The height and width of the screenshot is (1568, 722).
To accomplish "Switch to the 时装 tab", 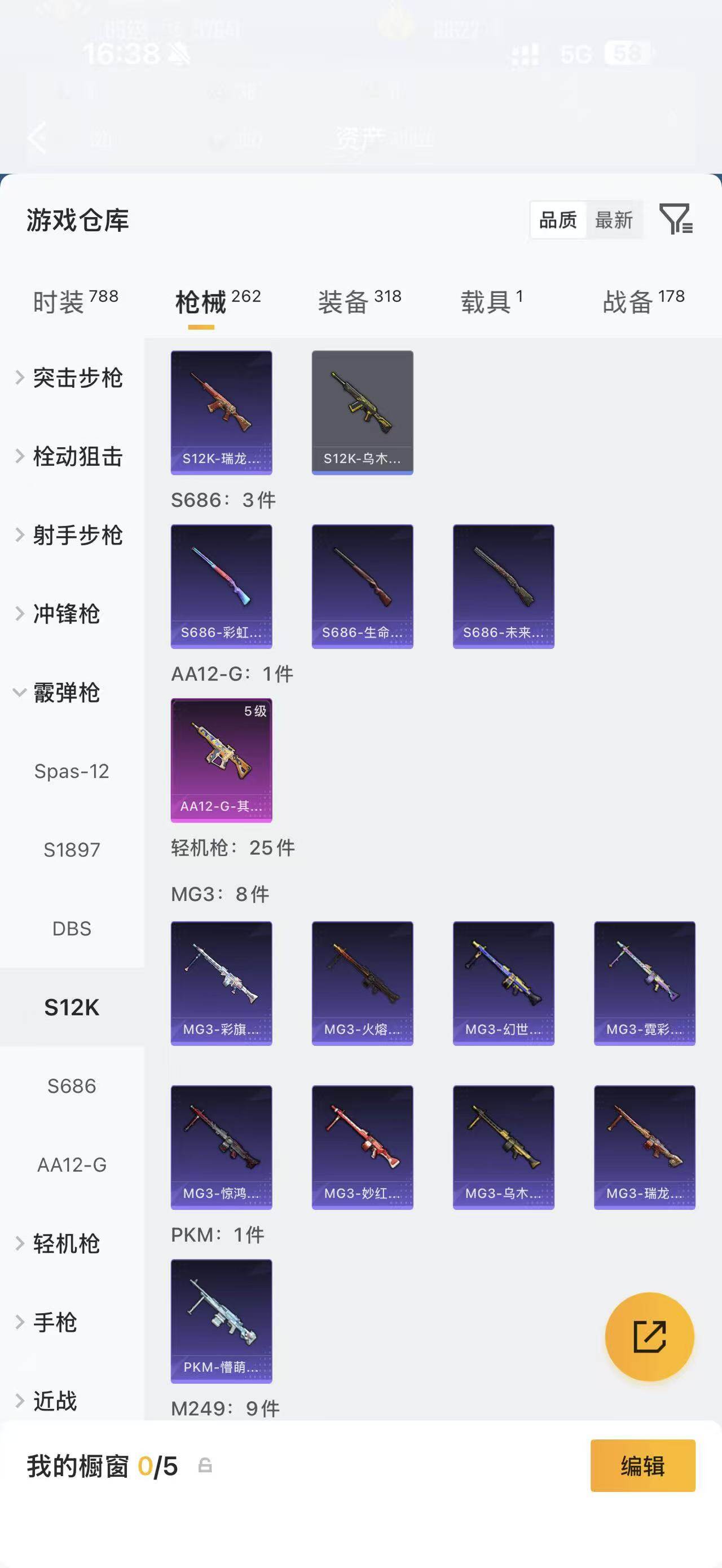I will pos(76,301).
